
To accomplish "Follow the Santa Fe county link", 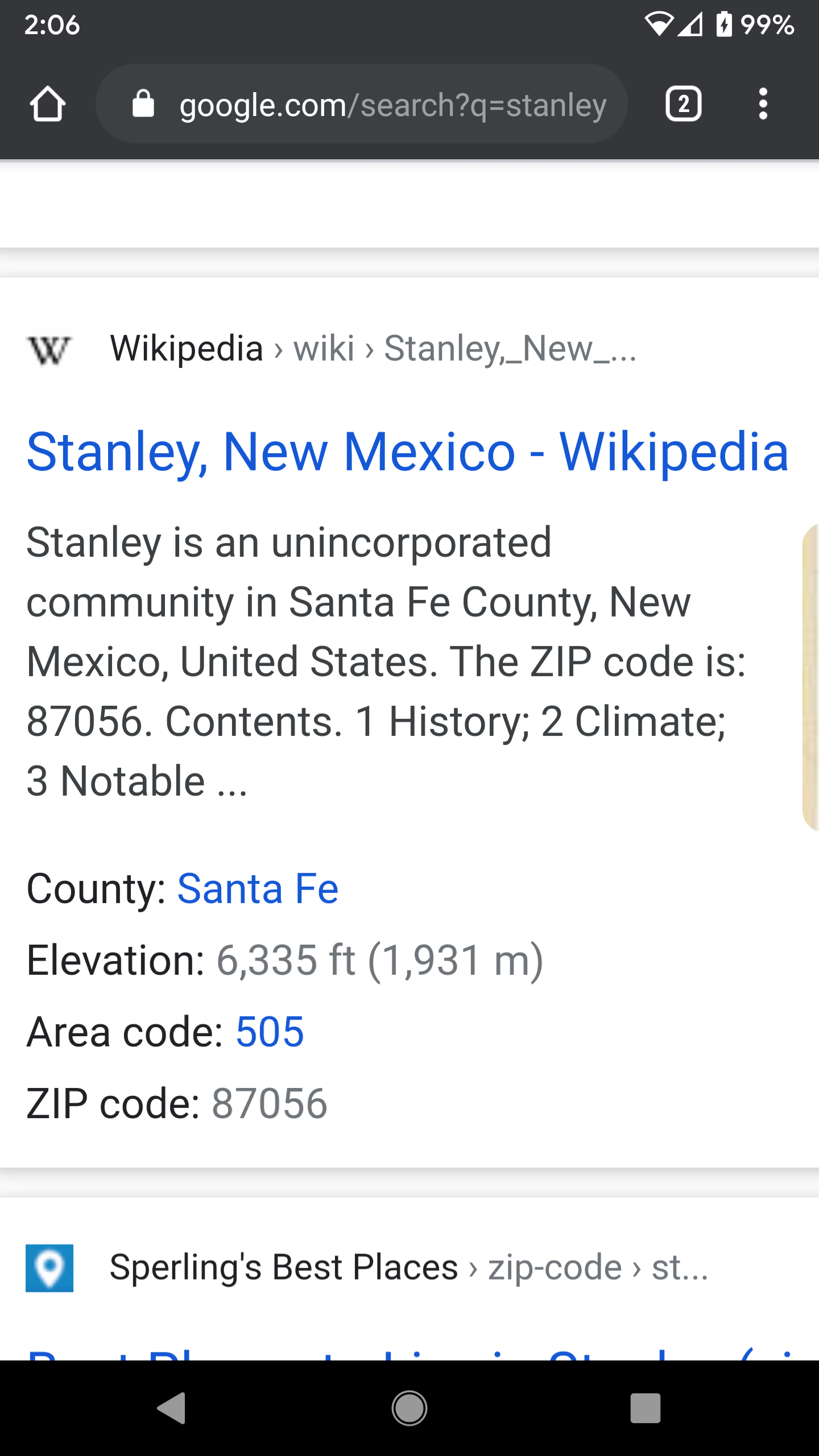I will click(x=258, y=889).
